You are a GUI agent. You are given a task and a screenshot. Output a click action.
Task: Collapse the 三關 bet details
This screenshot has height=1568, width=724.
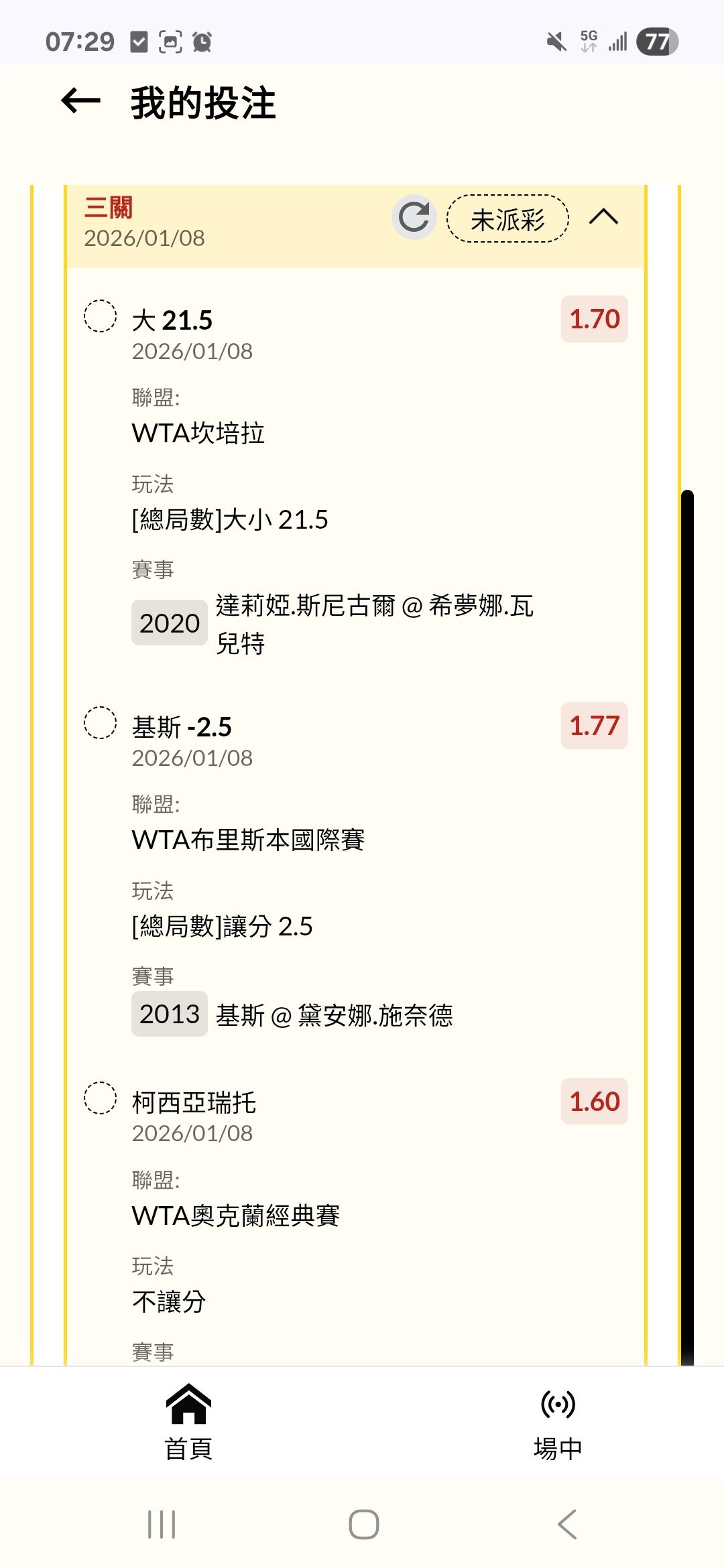[x=603, y=217]
